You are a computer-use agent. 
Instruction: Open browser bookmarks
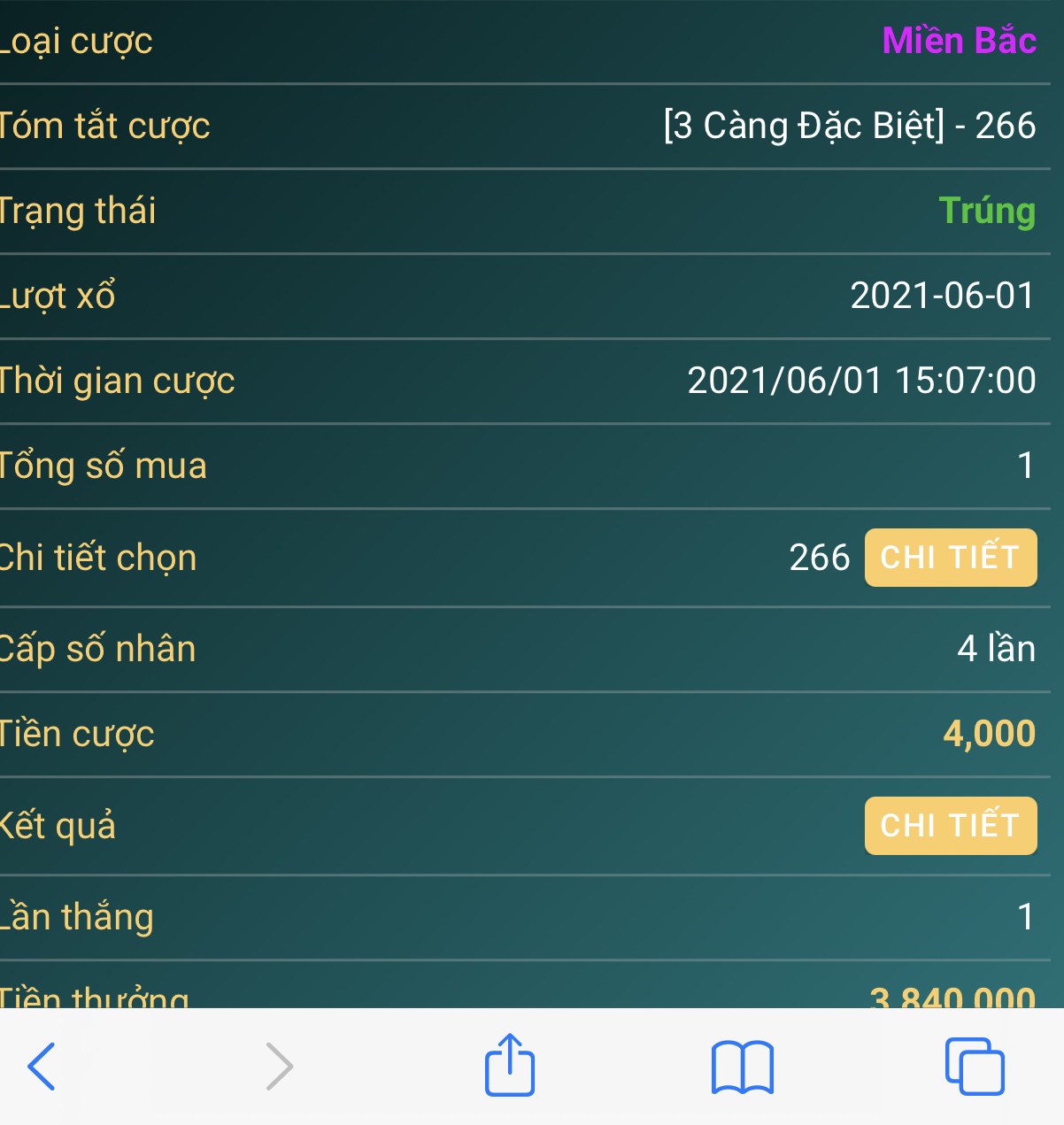(x=743, y=1067)
